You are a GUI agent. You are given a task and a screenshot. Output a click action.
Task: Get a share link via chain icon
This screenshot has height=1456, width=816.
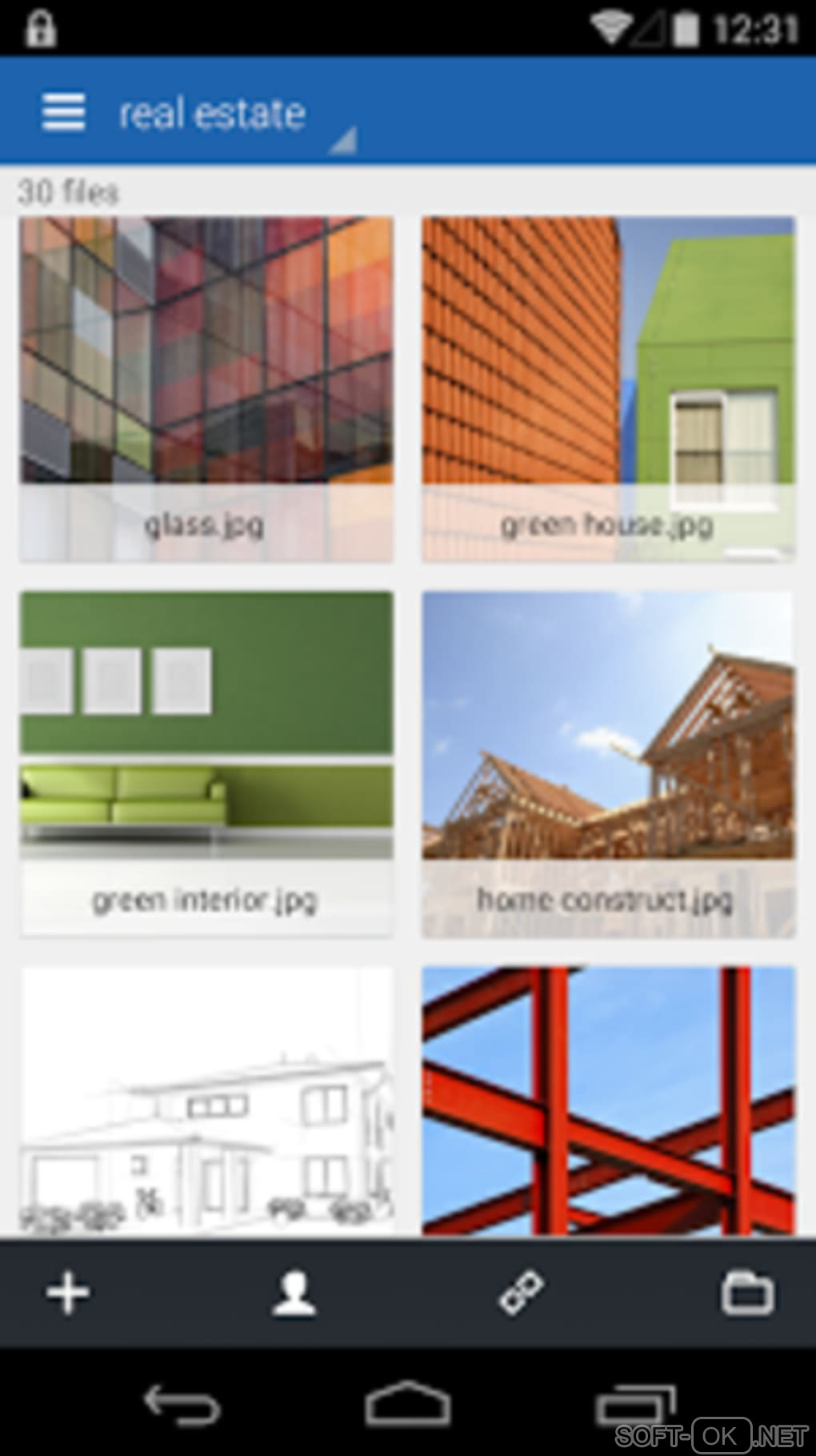(521, 1293)
